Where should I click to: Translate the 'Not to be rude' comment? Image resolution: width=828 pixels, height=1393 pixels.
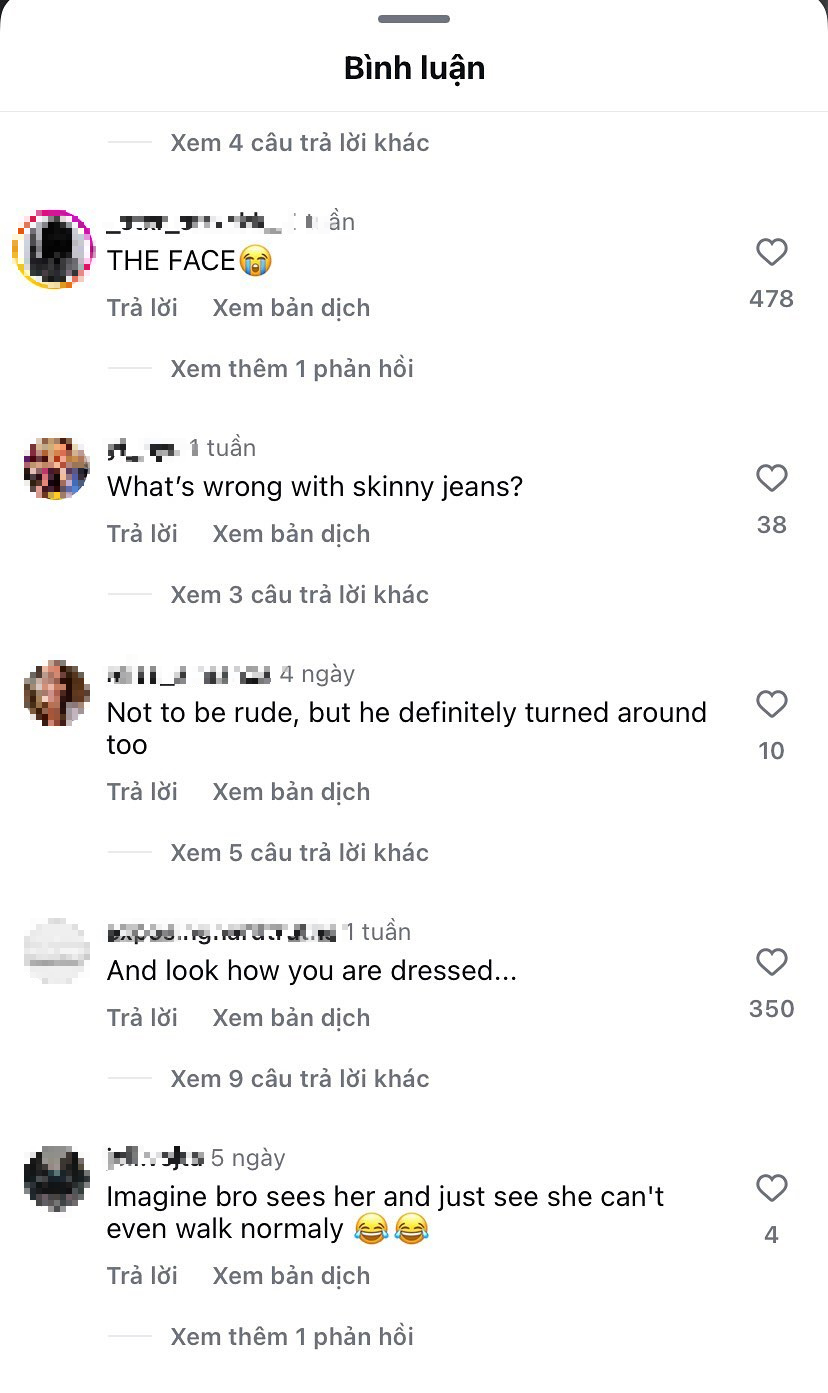291,792
